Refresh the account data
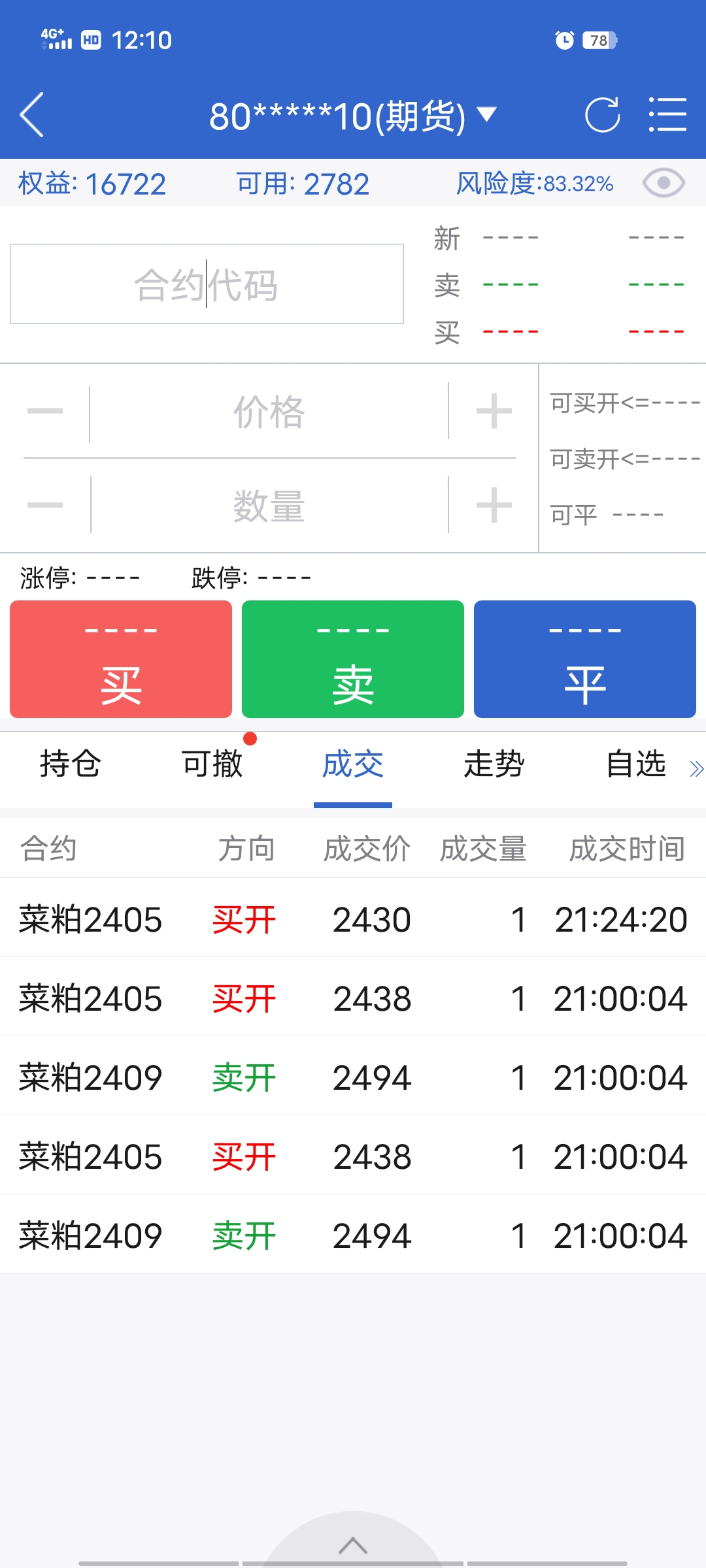Viewport: 706px width, 1568px height. [602, 115]
